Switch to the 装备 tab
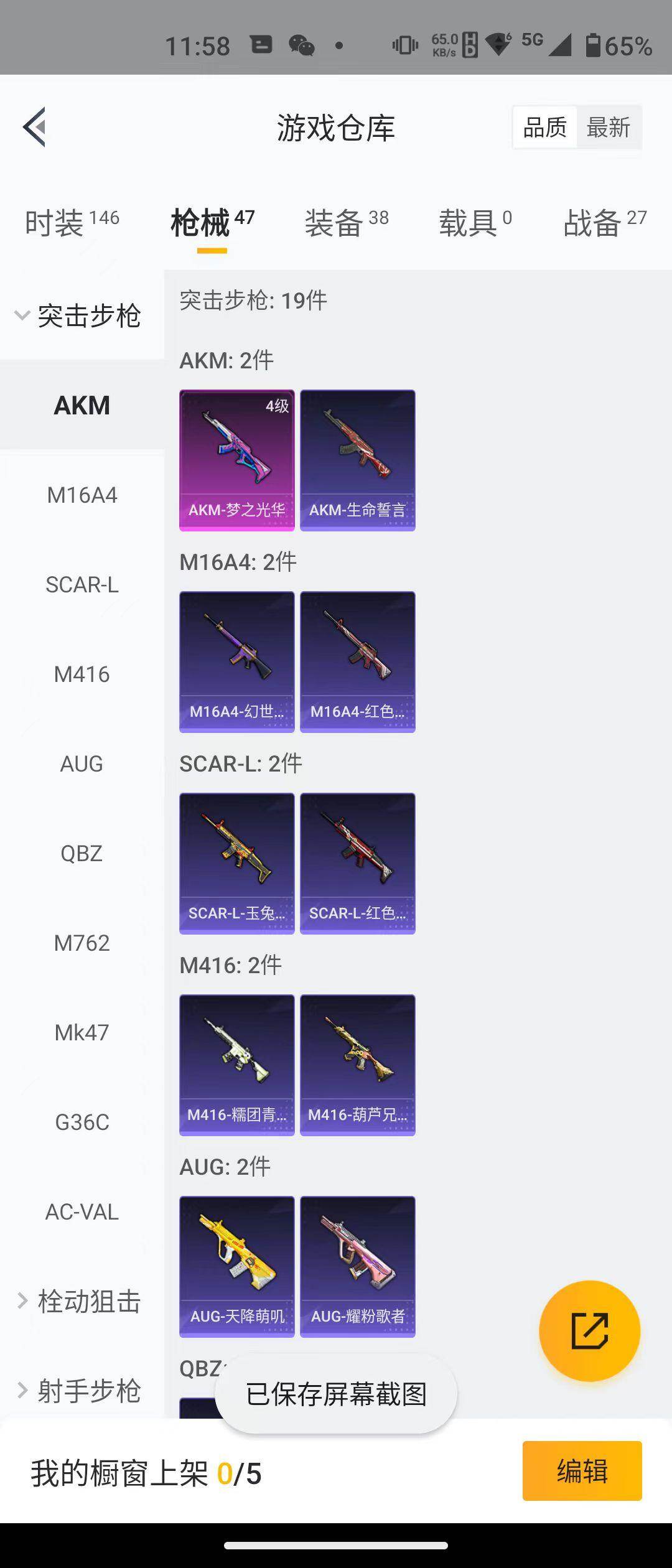Viewport: 672px width, 1568px height. coord(346,223)
